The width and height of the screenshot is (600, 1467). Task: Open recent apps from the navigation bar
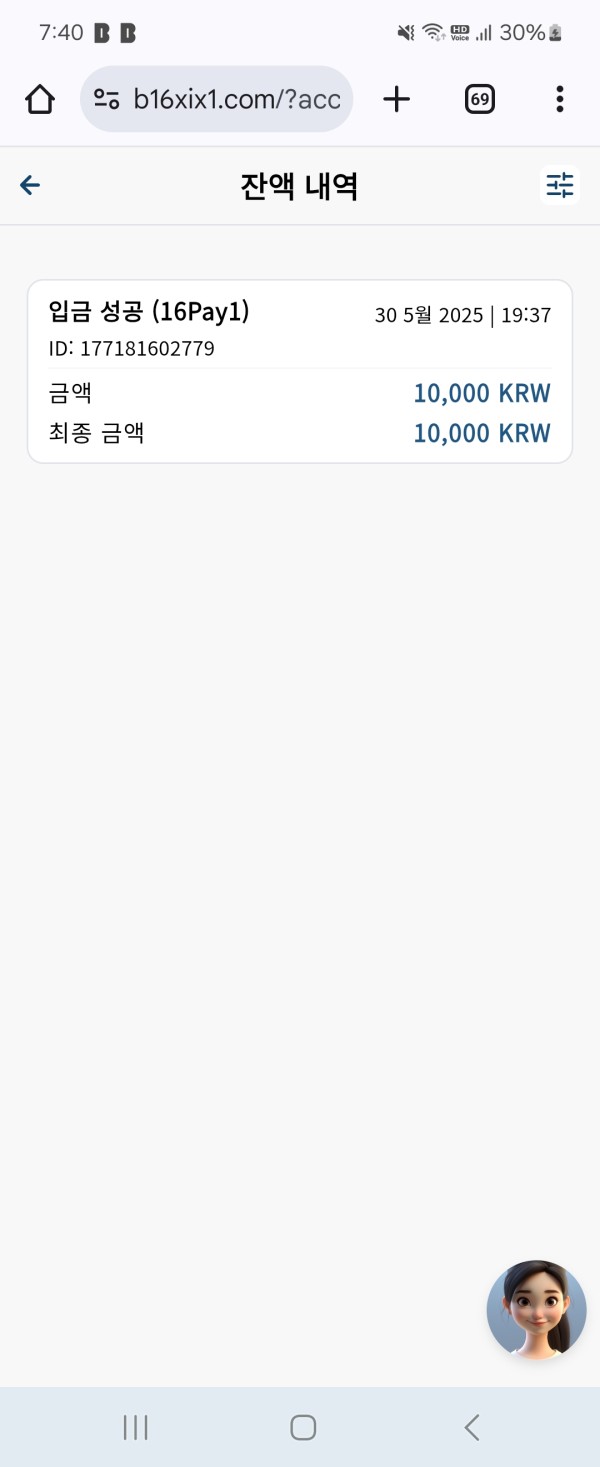135,1427
